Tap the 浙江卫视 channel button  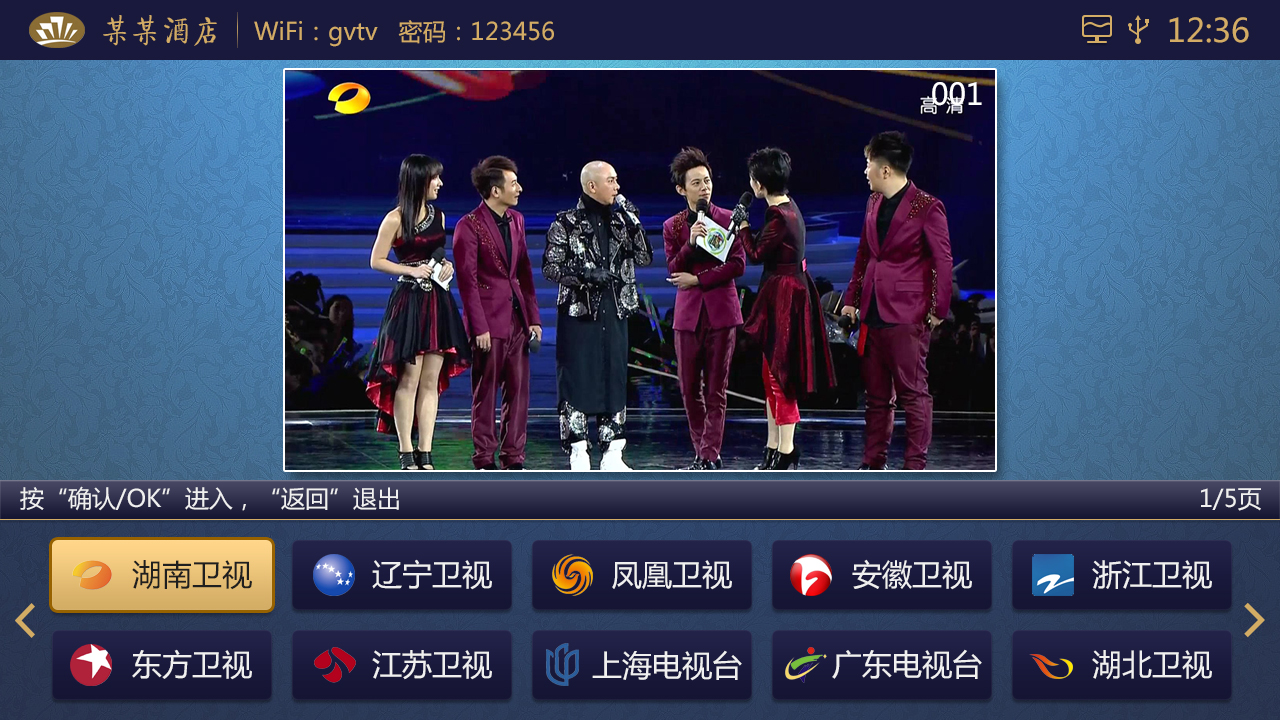1122,575
